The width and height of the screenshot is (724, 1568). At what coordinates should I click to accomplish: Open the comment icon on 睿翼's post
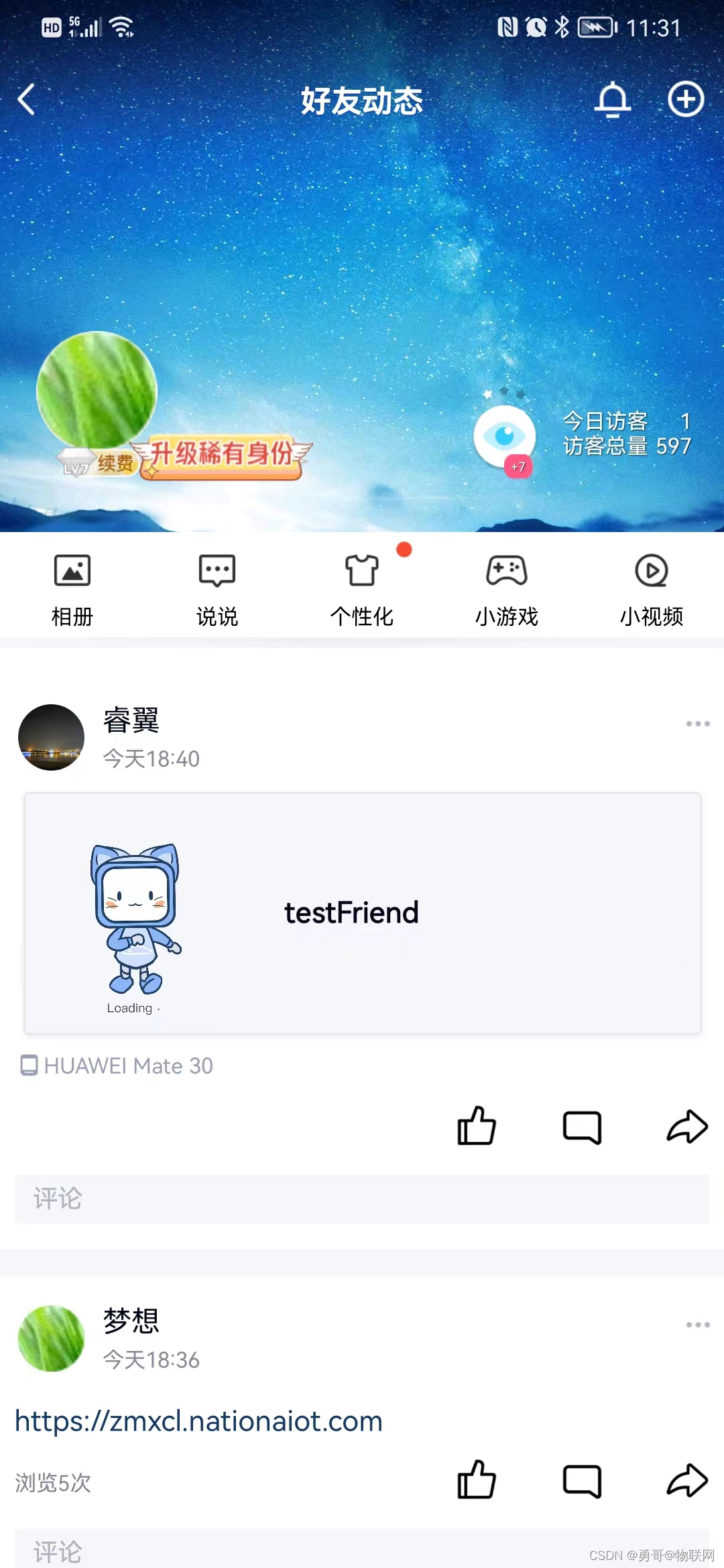[x=582, y=1127]
